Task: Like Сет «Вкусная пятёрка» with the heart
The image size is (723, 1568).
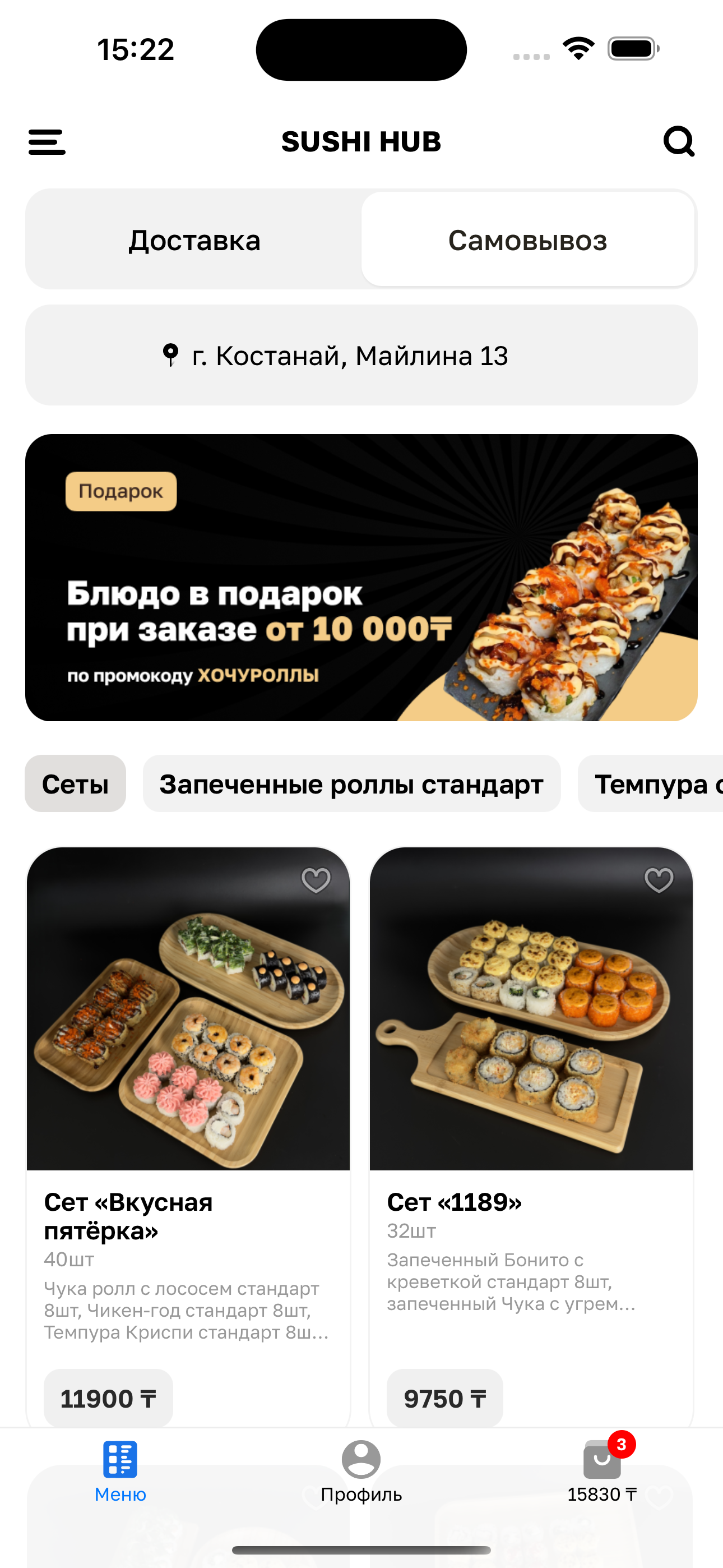Action: [316, 880]
